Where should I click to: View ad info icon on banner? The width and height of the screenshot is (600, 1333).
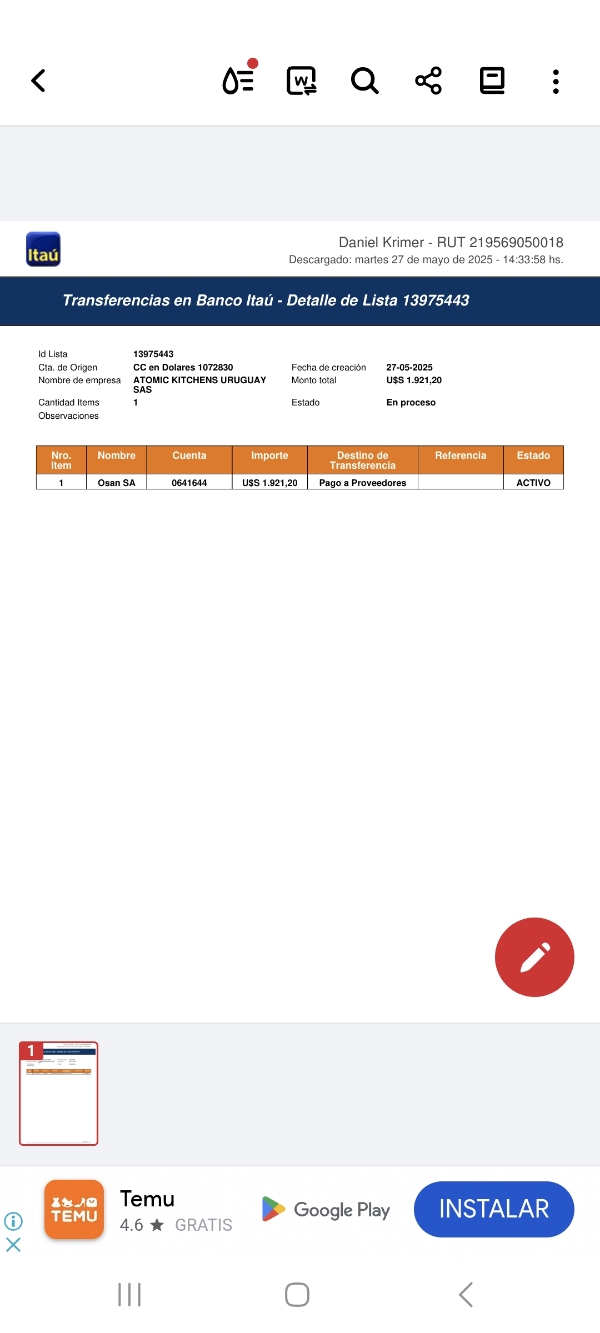coord(13,1221)
